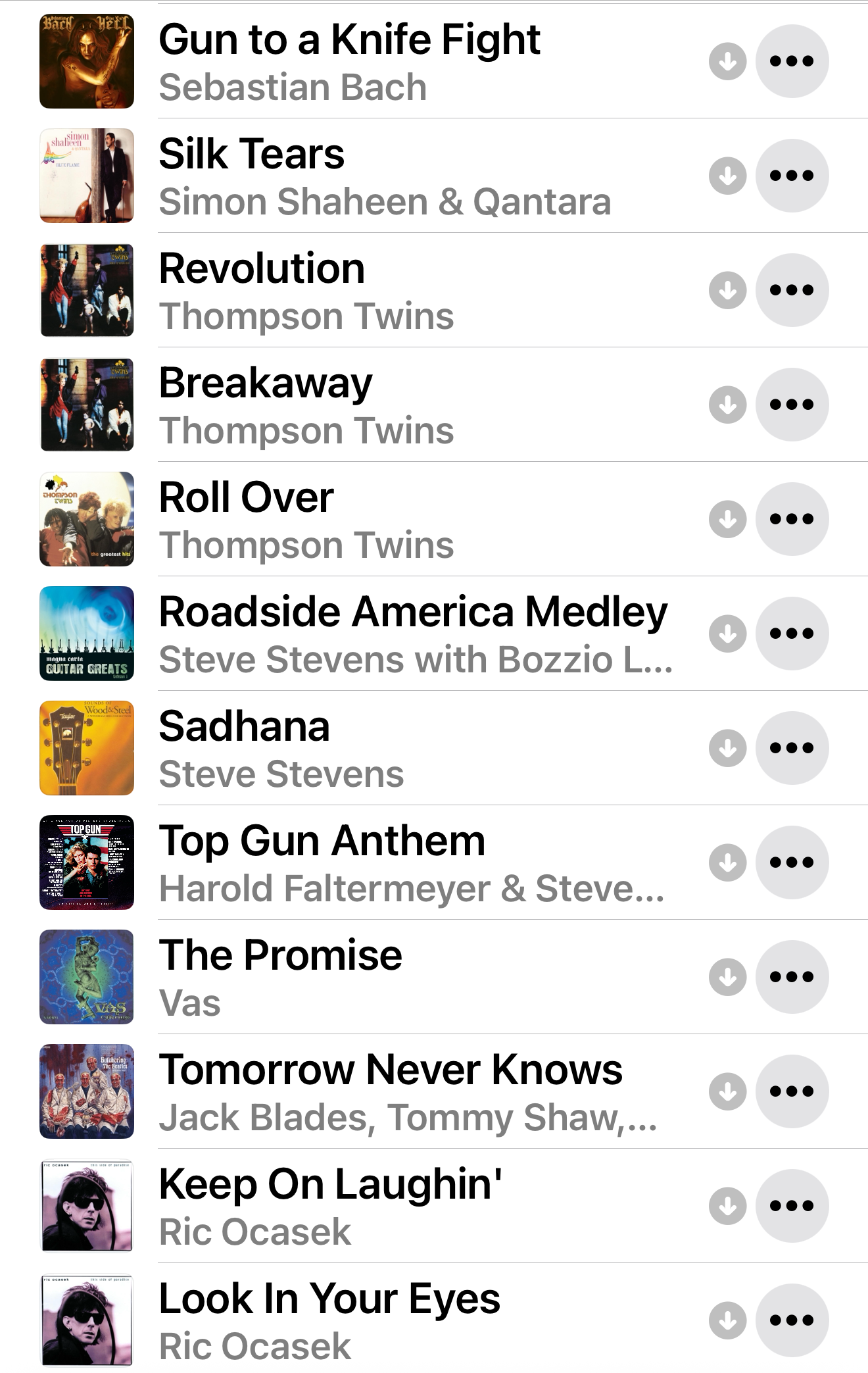
Task: Show more options for Sadhana
Action: [x=792, y=748]
